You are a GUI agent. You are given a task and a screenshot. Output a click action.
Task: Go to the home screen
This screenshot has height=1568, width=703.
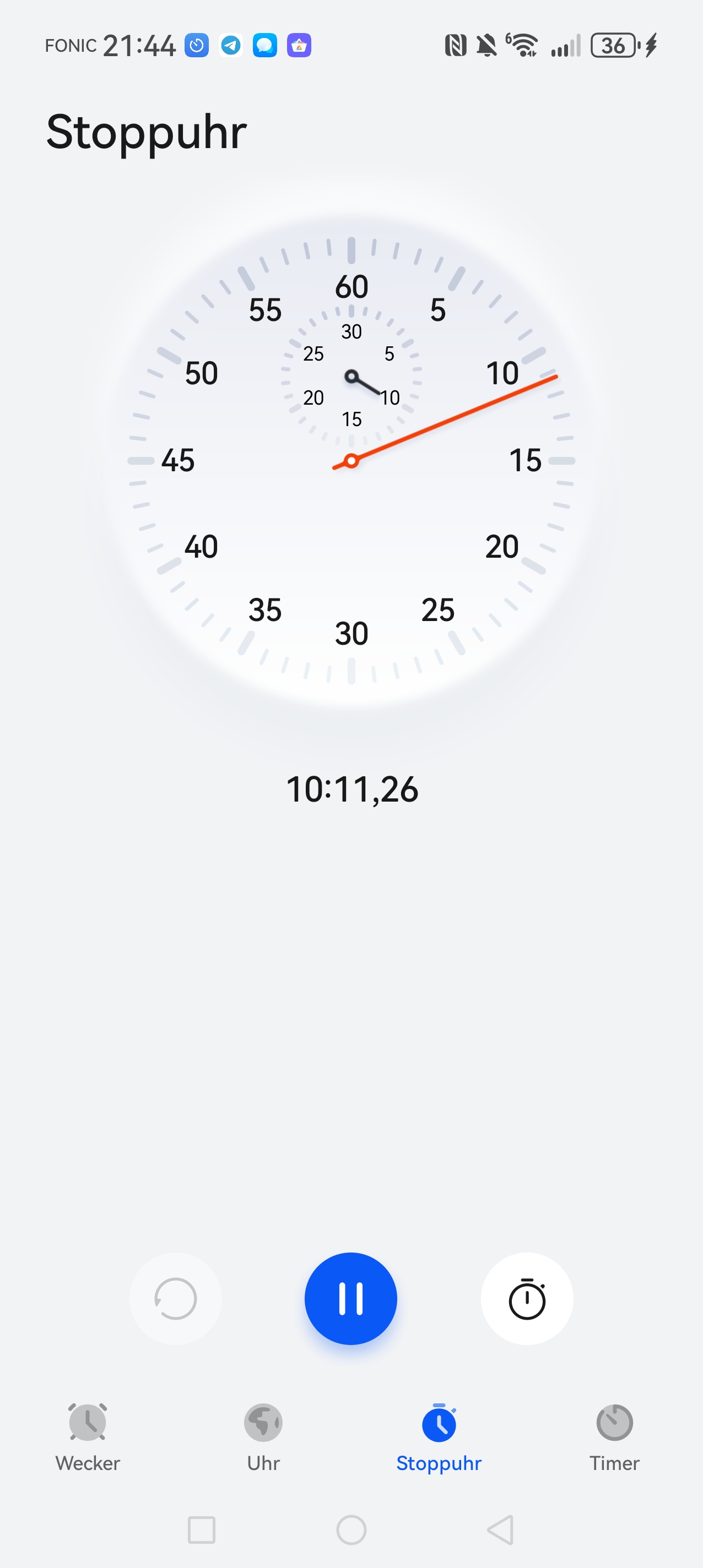pyautogui.click(x=351, y=1529)
